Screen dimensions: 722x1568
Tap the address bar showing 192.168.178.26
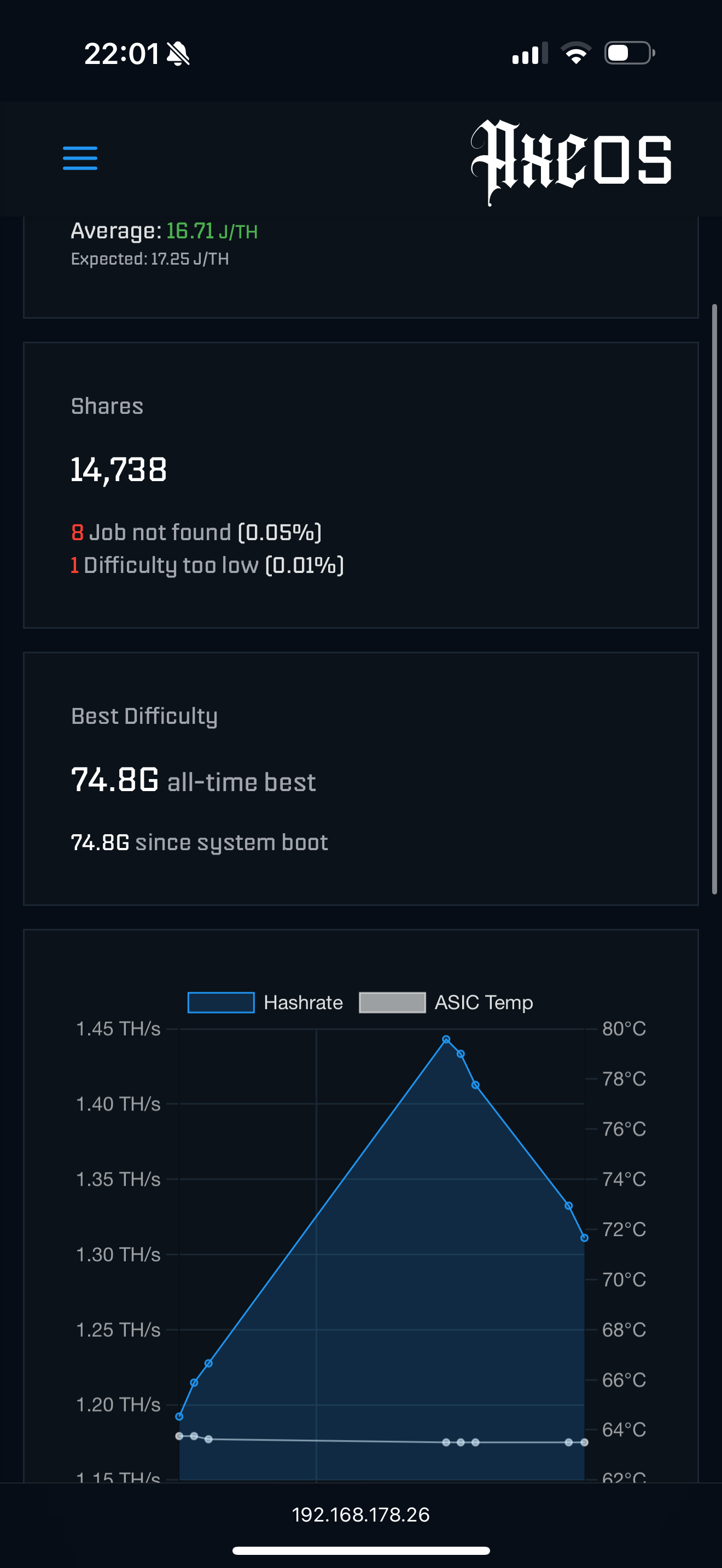361,1514
